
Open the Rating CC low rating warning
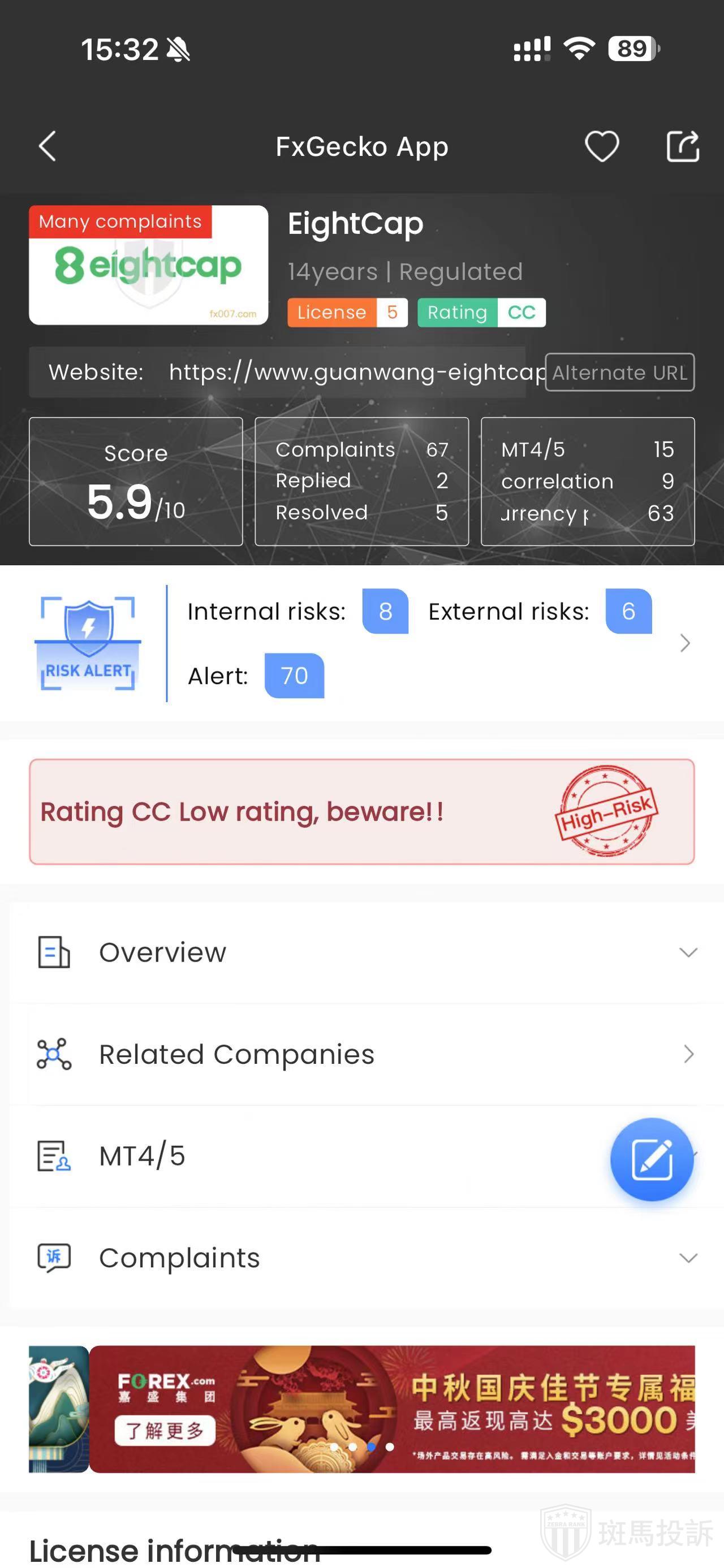click(361, 812)
